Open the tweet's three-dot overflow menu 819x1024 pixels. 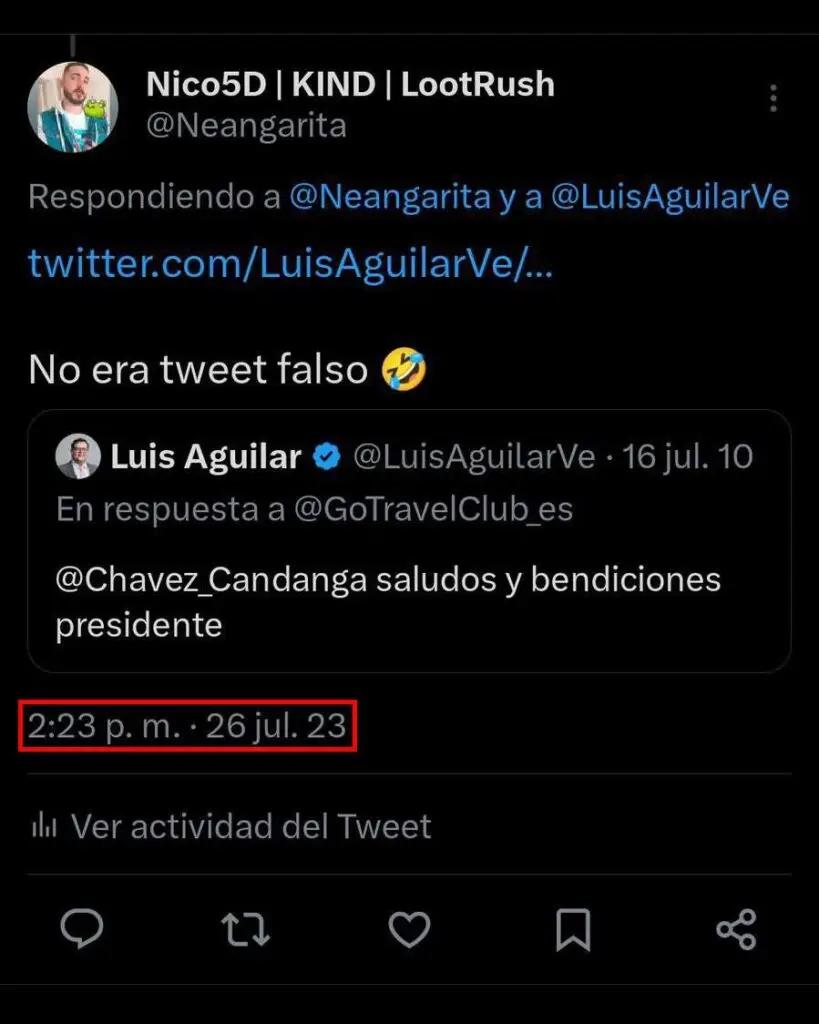pos(773,98)
